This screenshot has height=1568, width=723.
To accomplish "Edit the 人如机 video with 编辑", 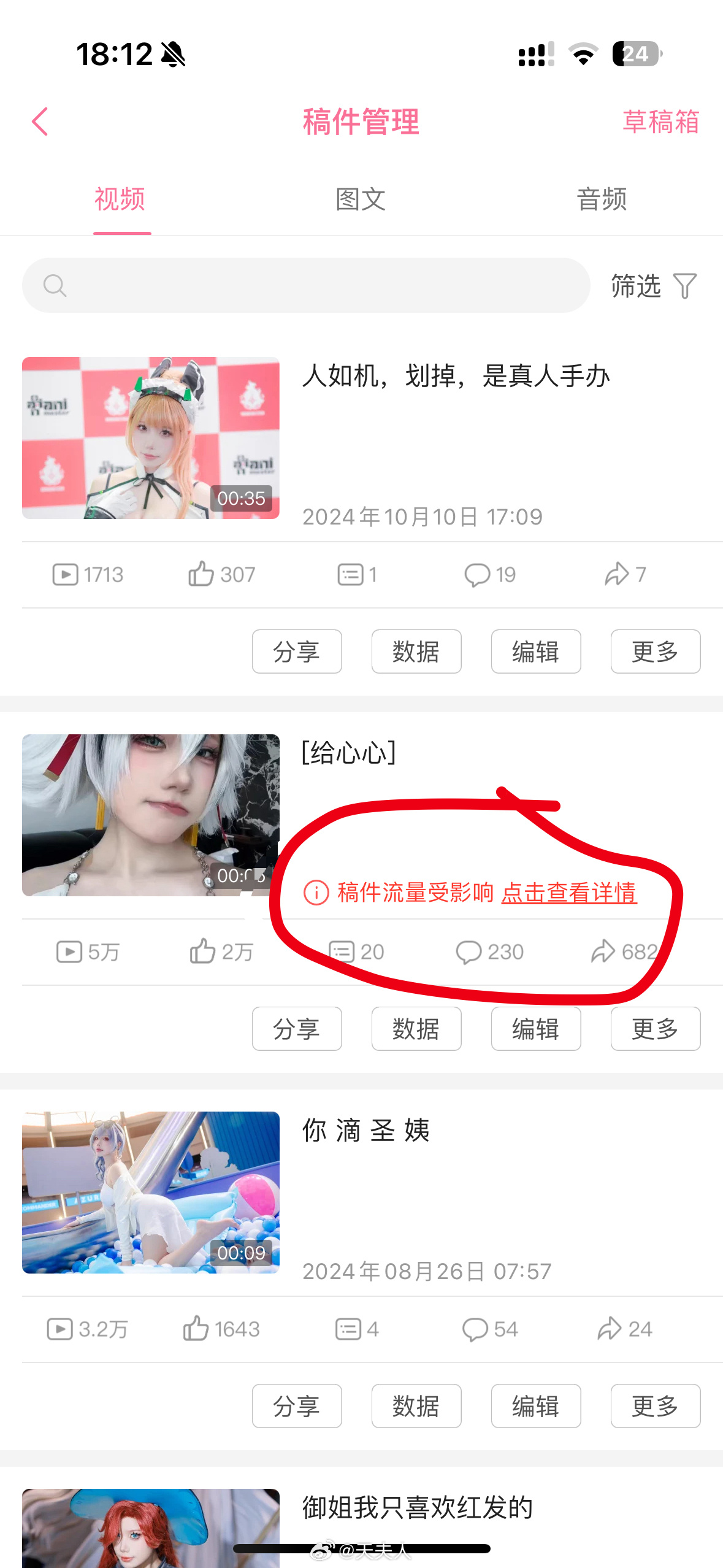I will click(x=536, y=651).
